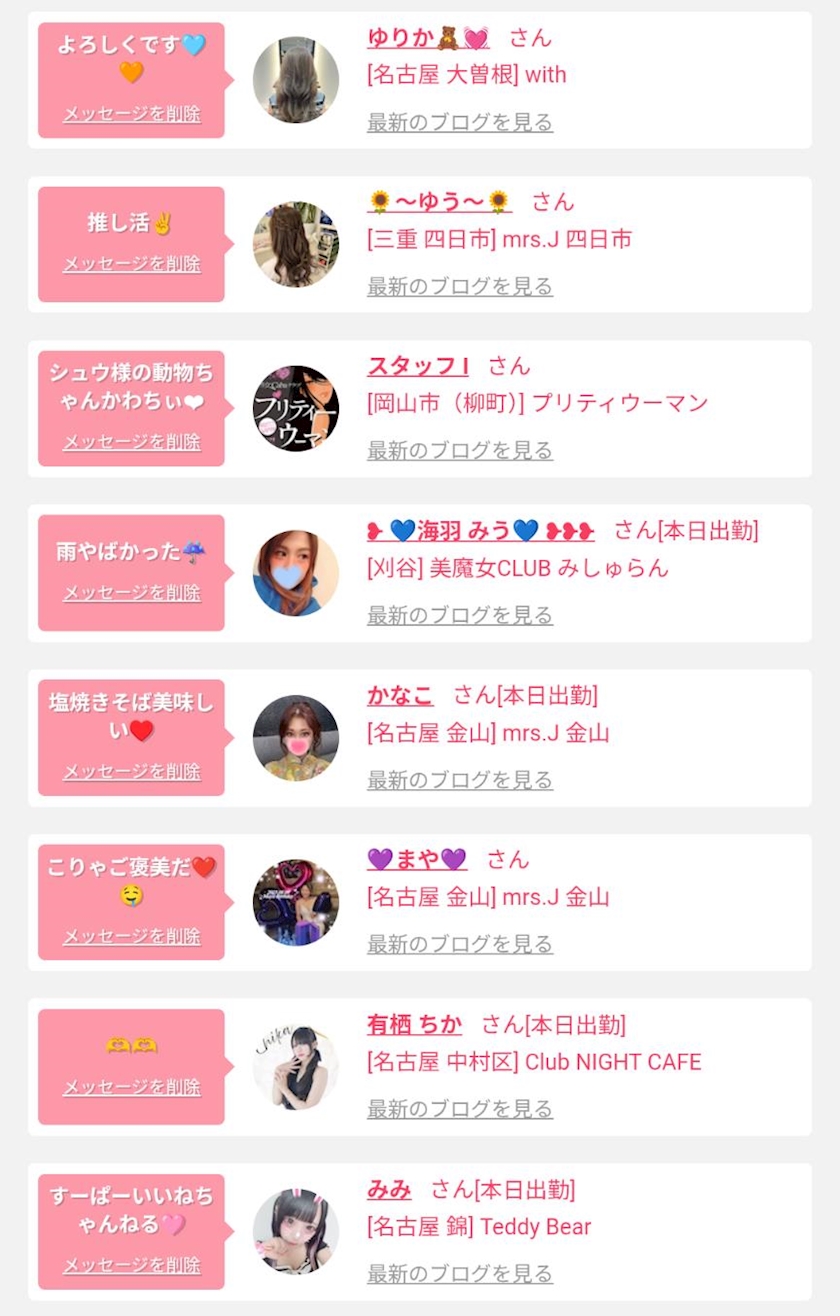Open みみ profile link
This screenshot has height=1316, width=840.
coord(389,1189)
